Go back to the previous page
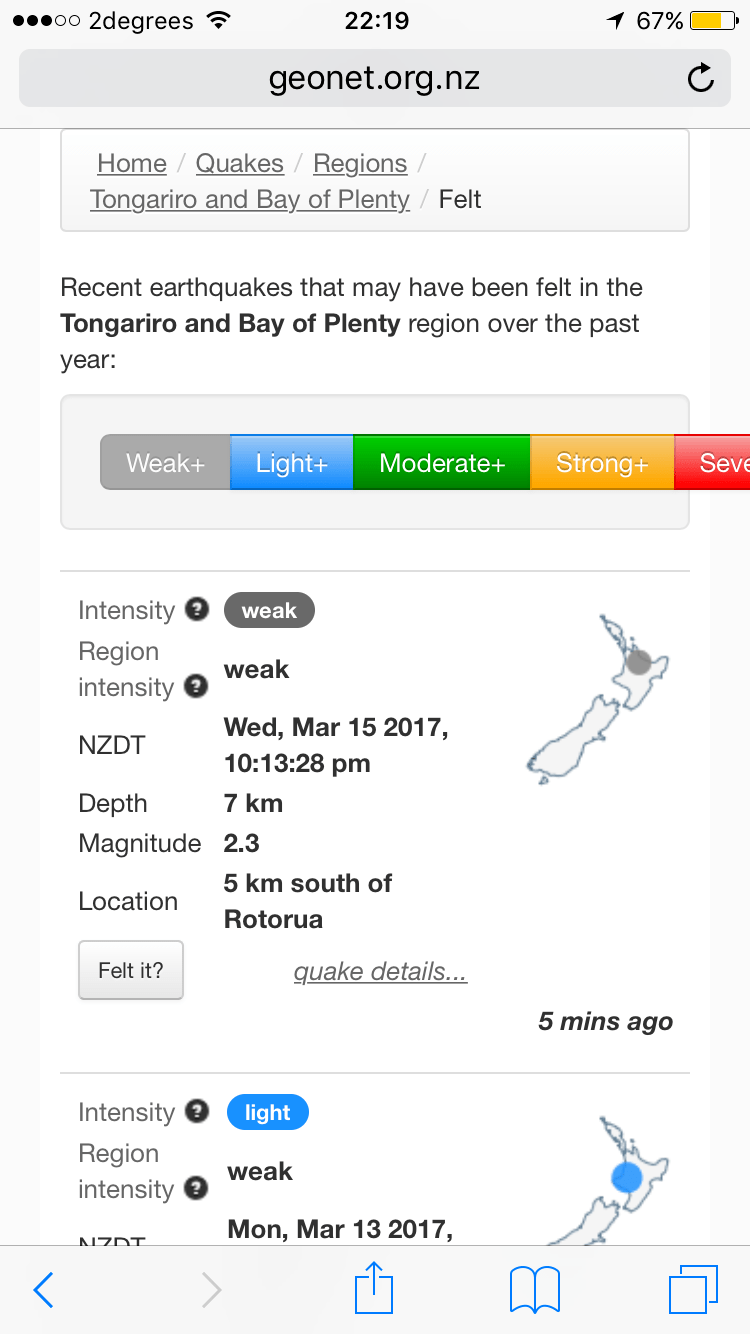 point(43,1290)
